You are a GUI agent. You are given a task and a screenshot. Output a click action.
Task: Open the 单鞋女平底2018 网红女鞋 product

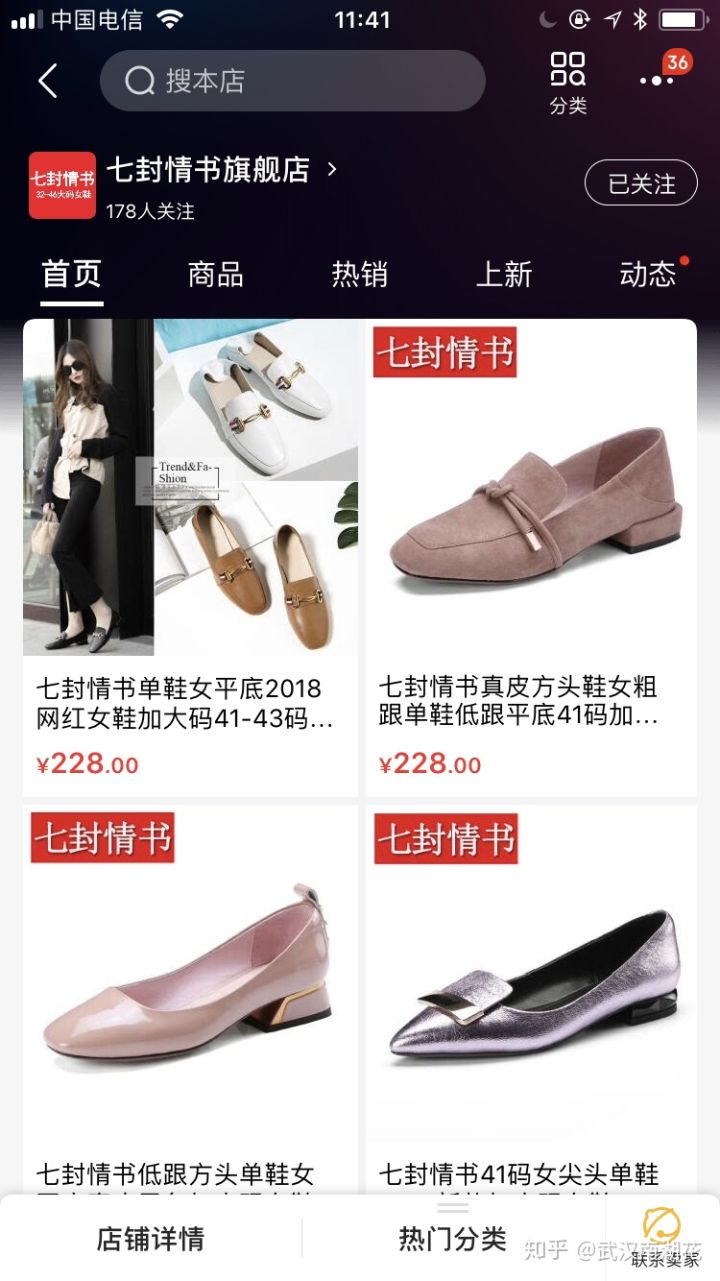[x=190, y=556]
